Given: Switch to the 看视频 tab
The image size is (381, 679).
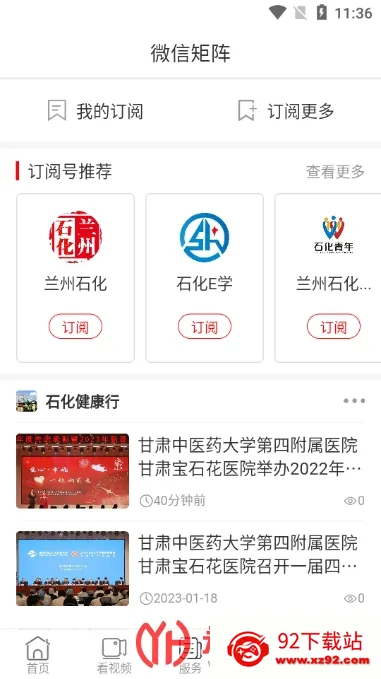Looking at the screenshot, I should [114, 654].
